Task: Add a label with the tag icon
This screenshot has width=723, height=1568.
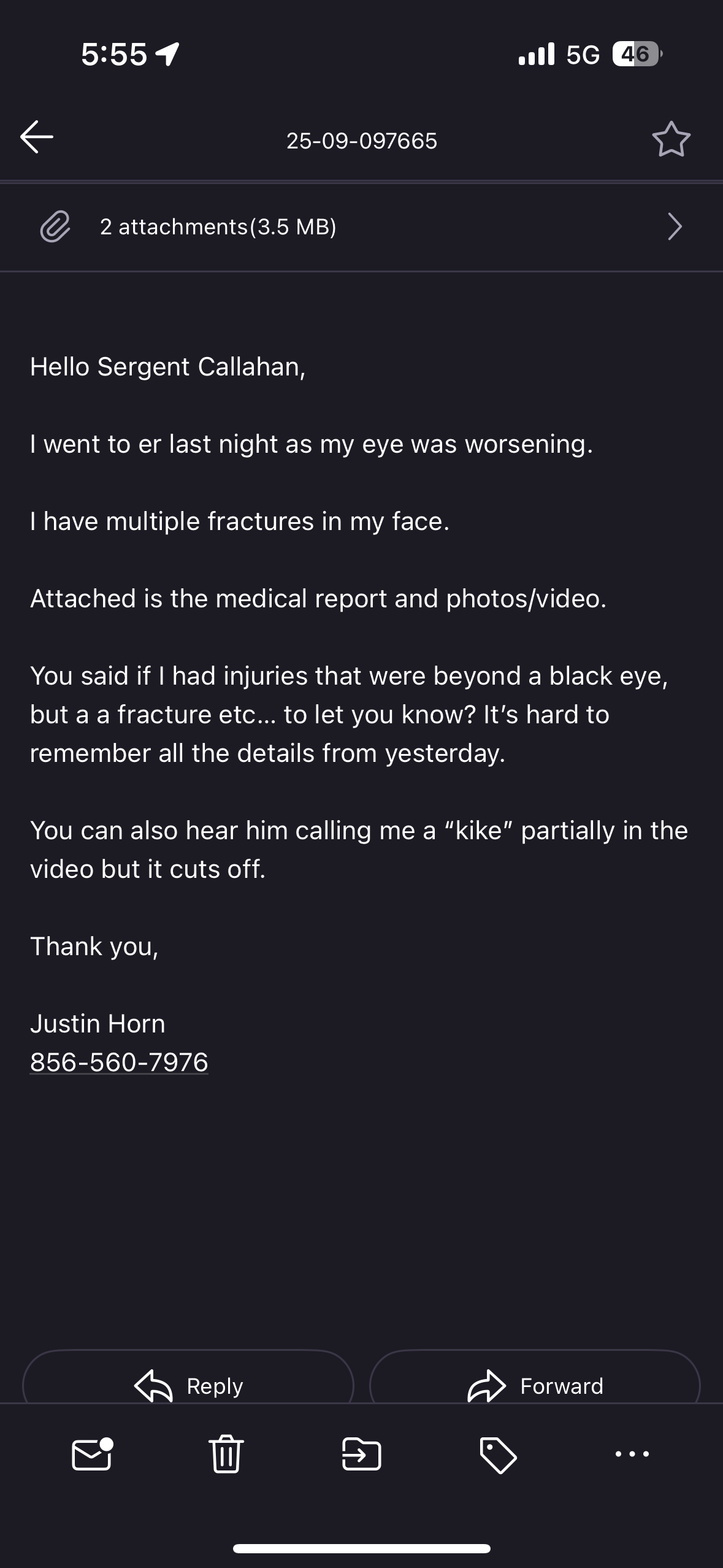Action: (497, 1455)
